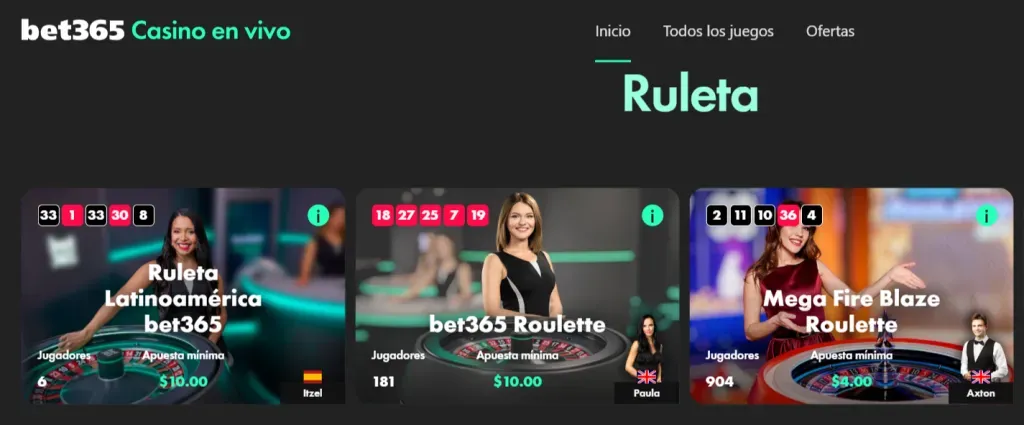The image size is (1024, 425).
Task: Open Ruleta Latinoamérica bet365 game
Action: point(183,297)
